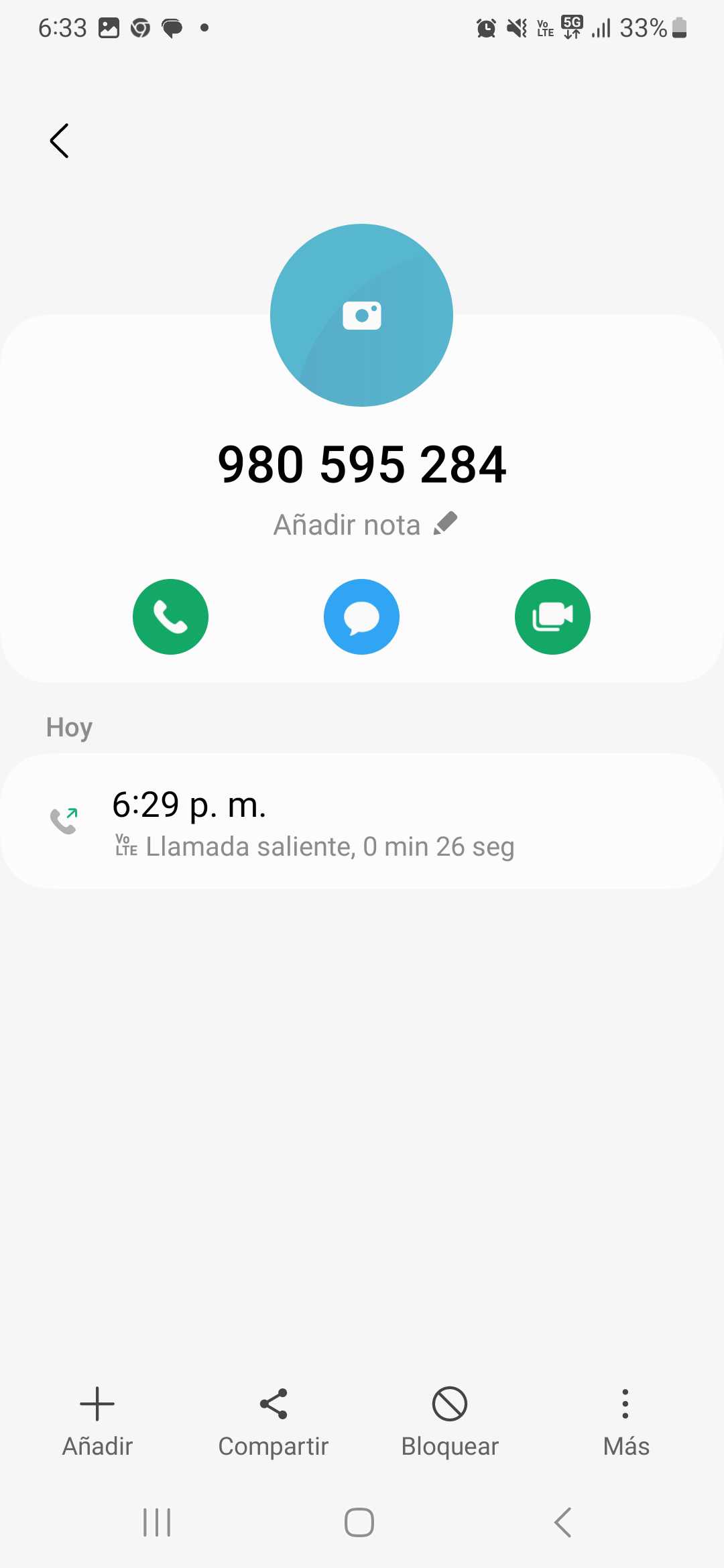
Task: Open the 6:29 p. m. outgoing call entry
Action: coord(362,822)
